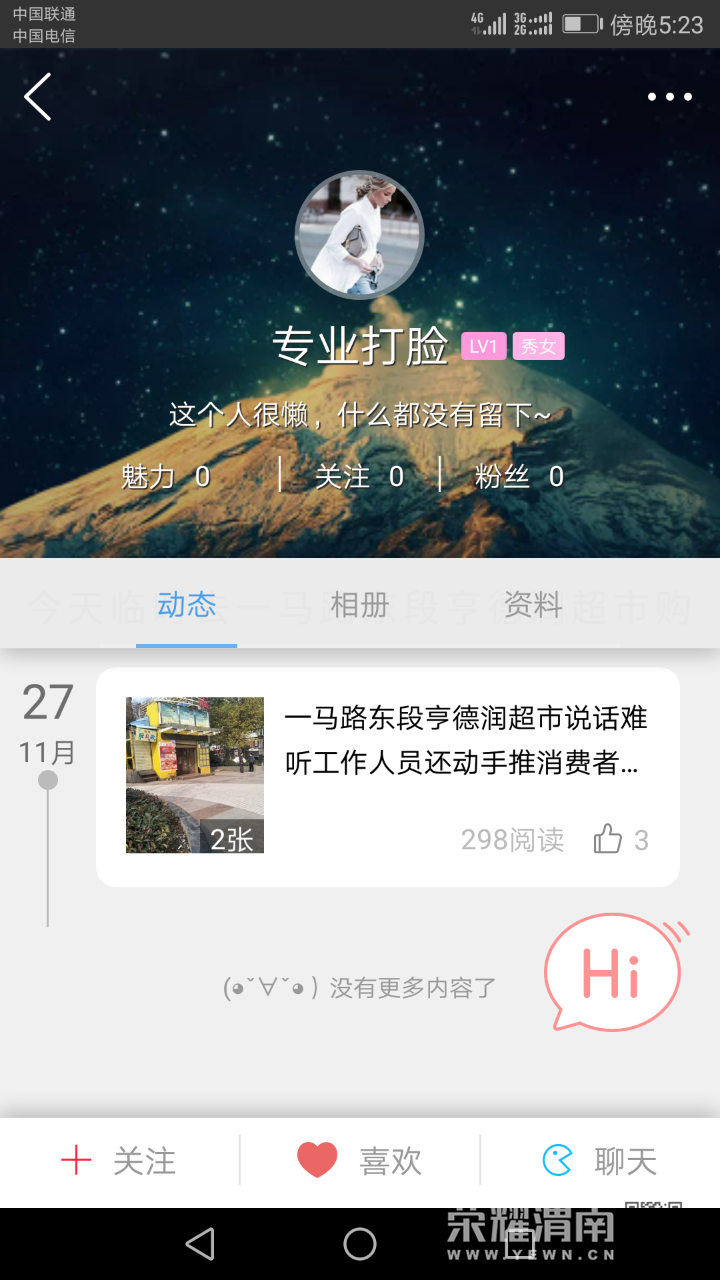Tap the 喜欢 heart button

coord(359,1161)
